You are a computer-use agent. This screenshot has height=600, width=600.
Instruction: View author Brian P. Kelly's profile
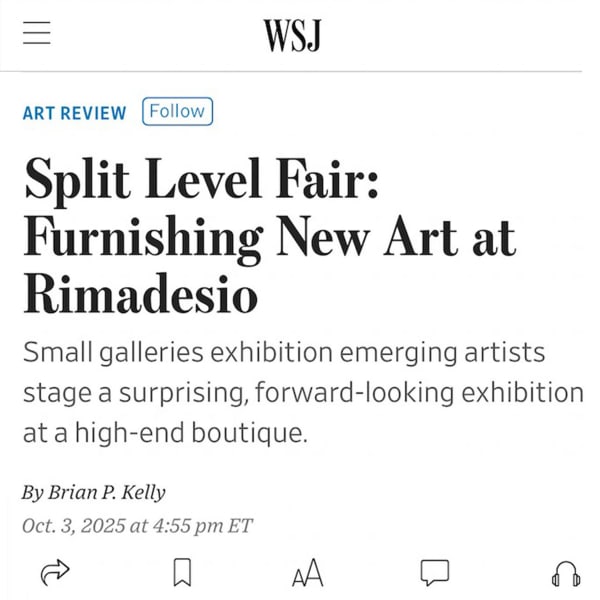pyautogui.click(x=108, y=492)
